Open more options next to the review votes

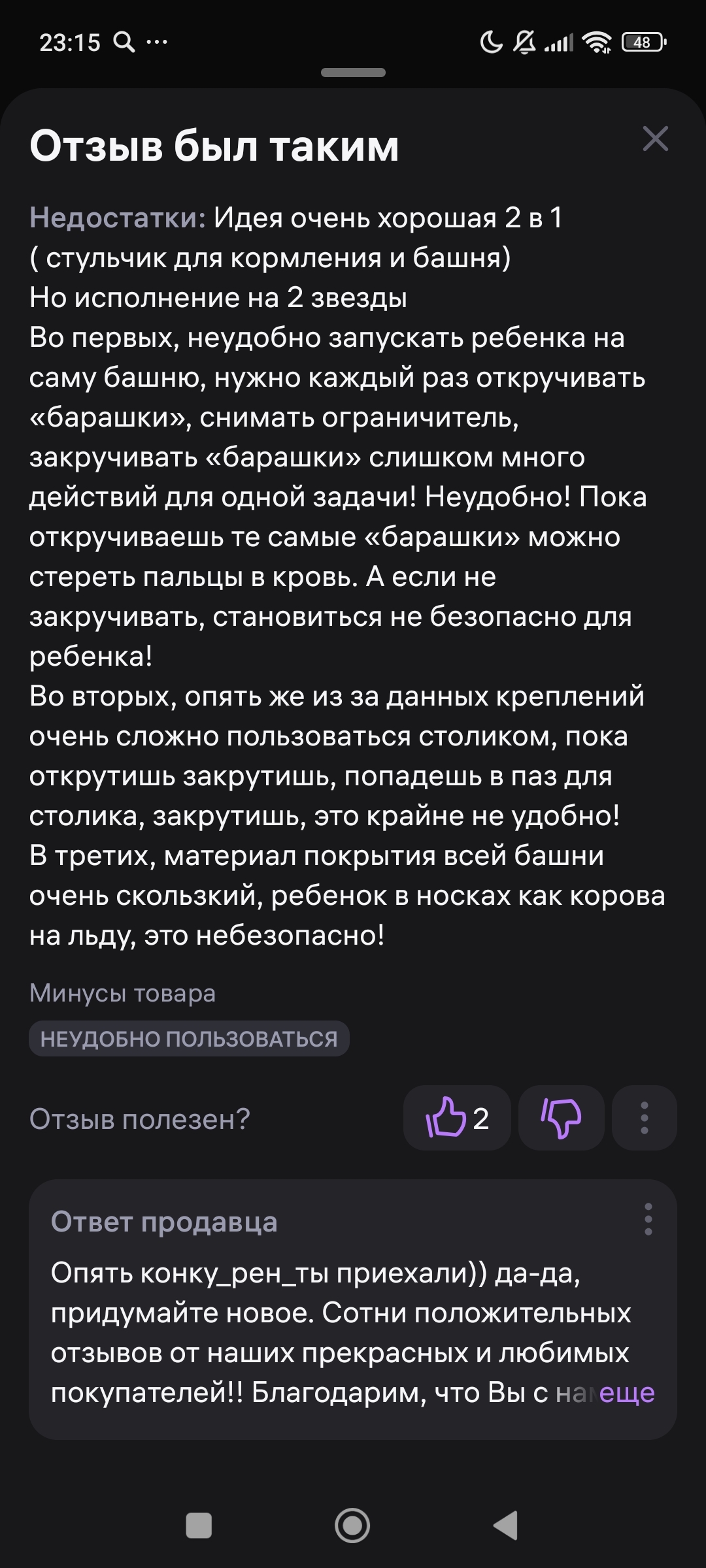[x=644, y=1118]
